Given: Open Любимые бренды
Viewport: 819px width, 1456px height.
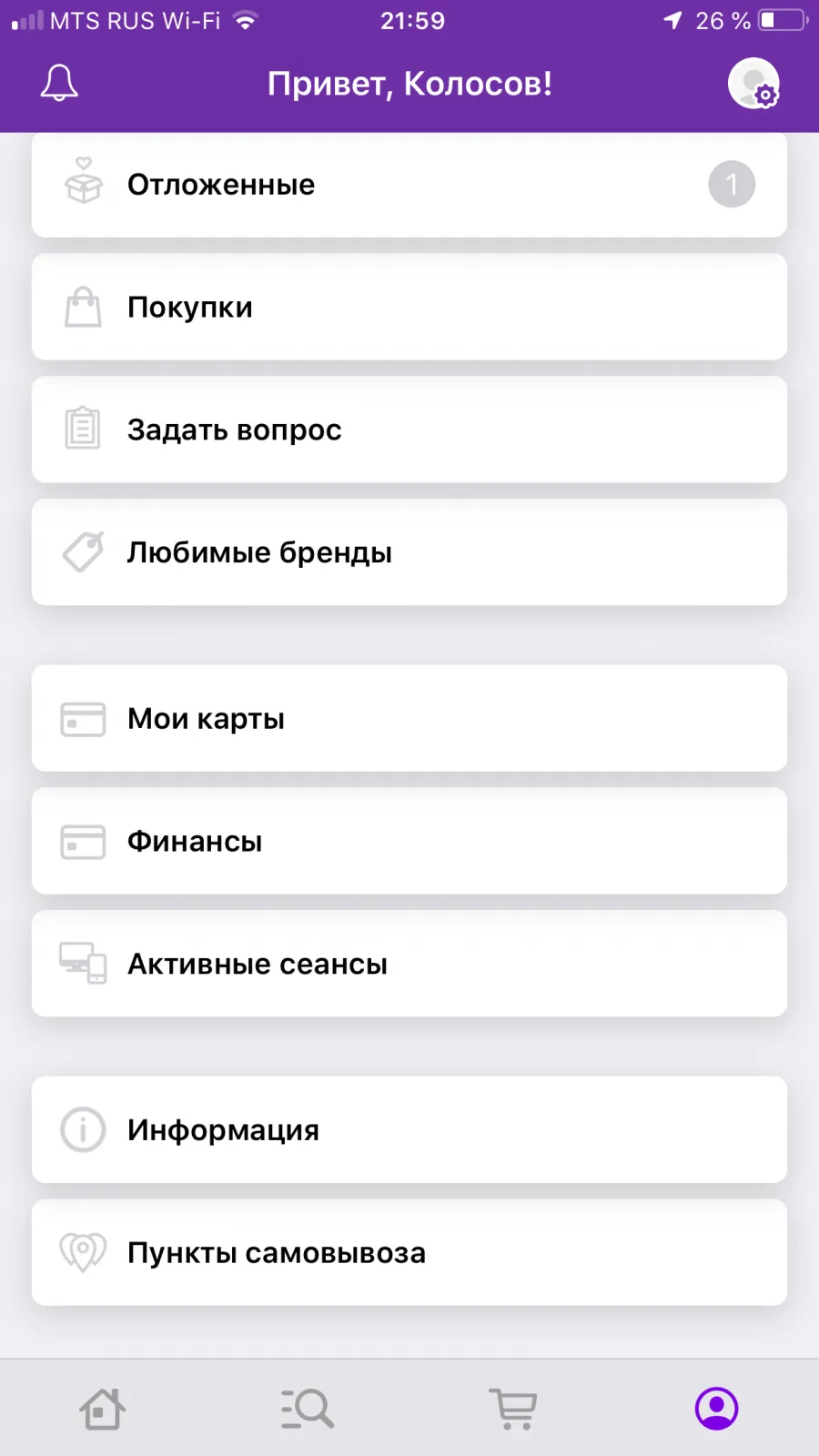Looking at the screenshot, I should [409, 552].
